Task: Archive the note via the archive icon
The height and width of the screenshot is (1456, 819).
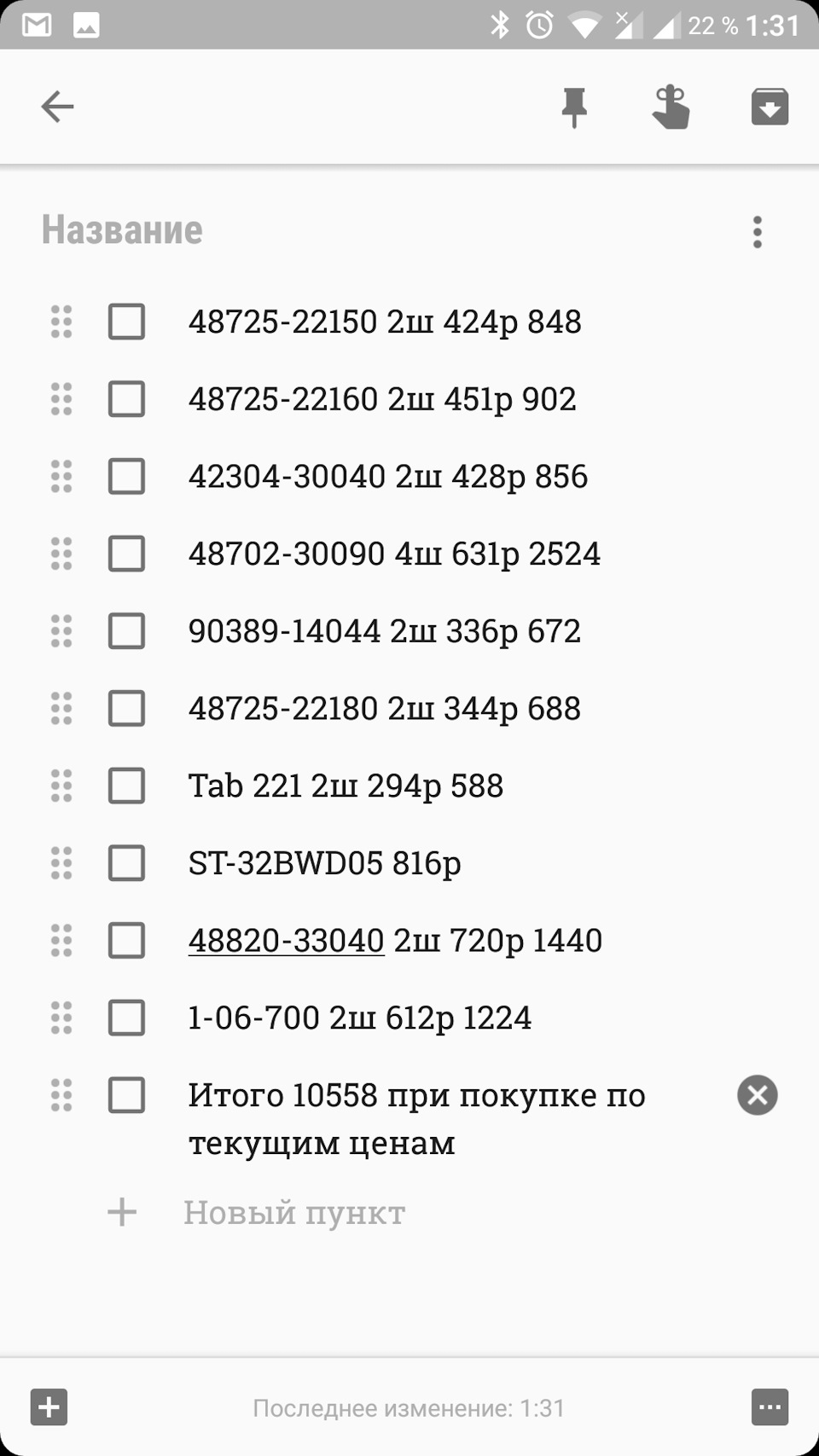Action: pyautogui.click(x=769, y=106)
